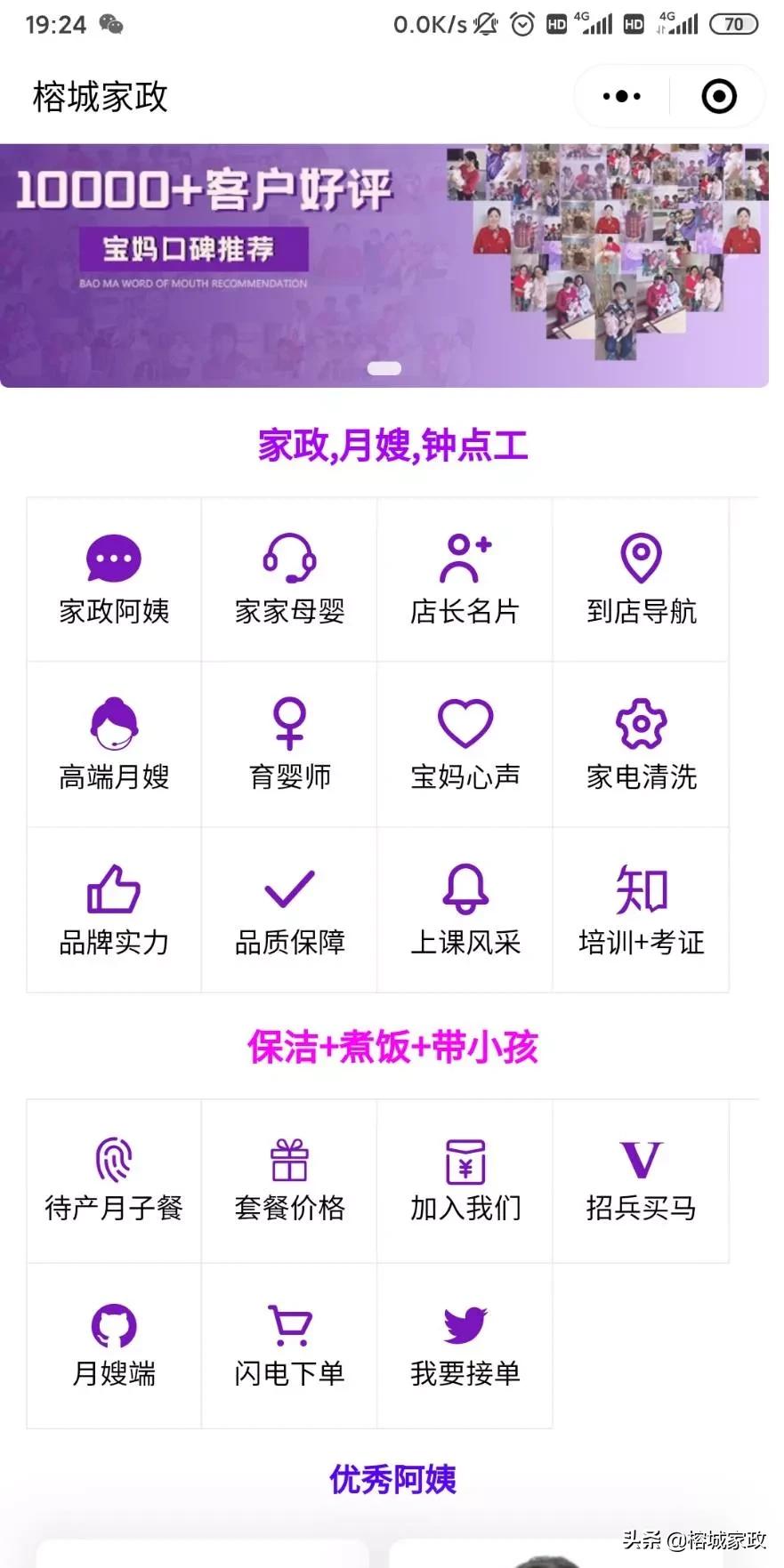The height and width of the screenshot is (1568, 784).
Task: Tap the mini-program capsule close button
Action: [718, 95]
